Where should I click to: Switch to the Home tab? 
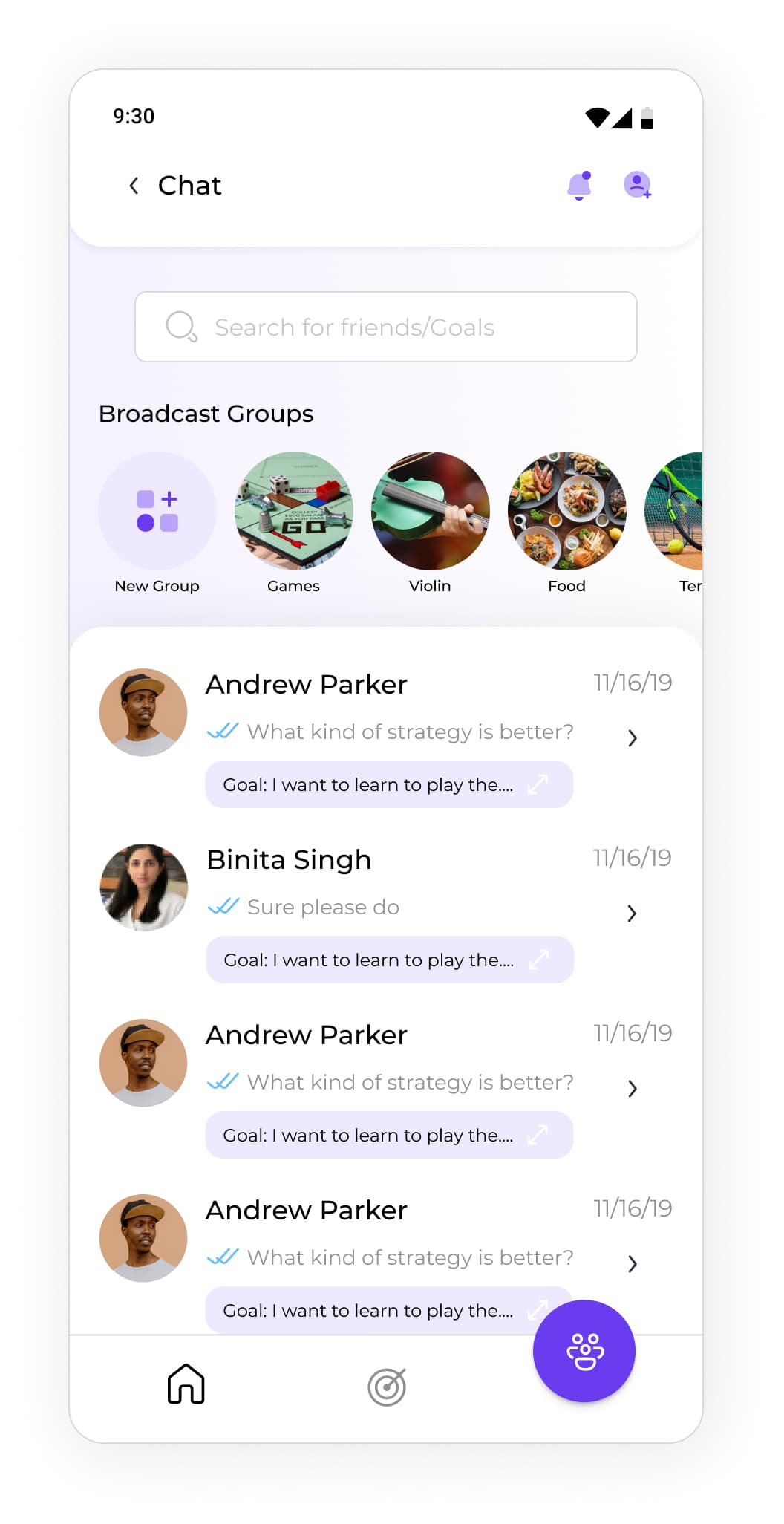(186, 1384)
